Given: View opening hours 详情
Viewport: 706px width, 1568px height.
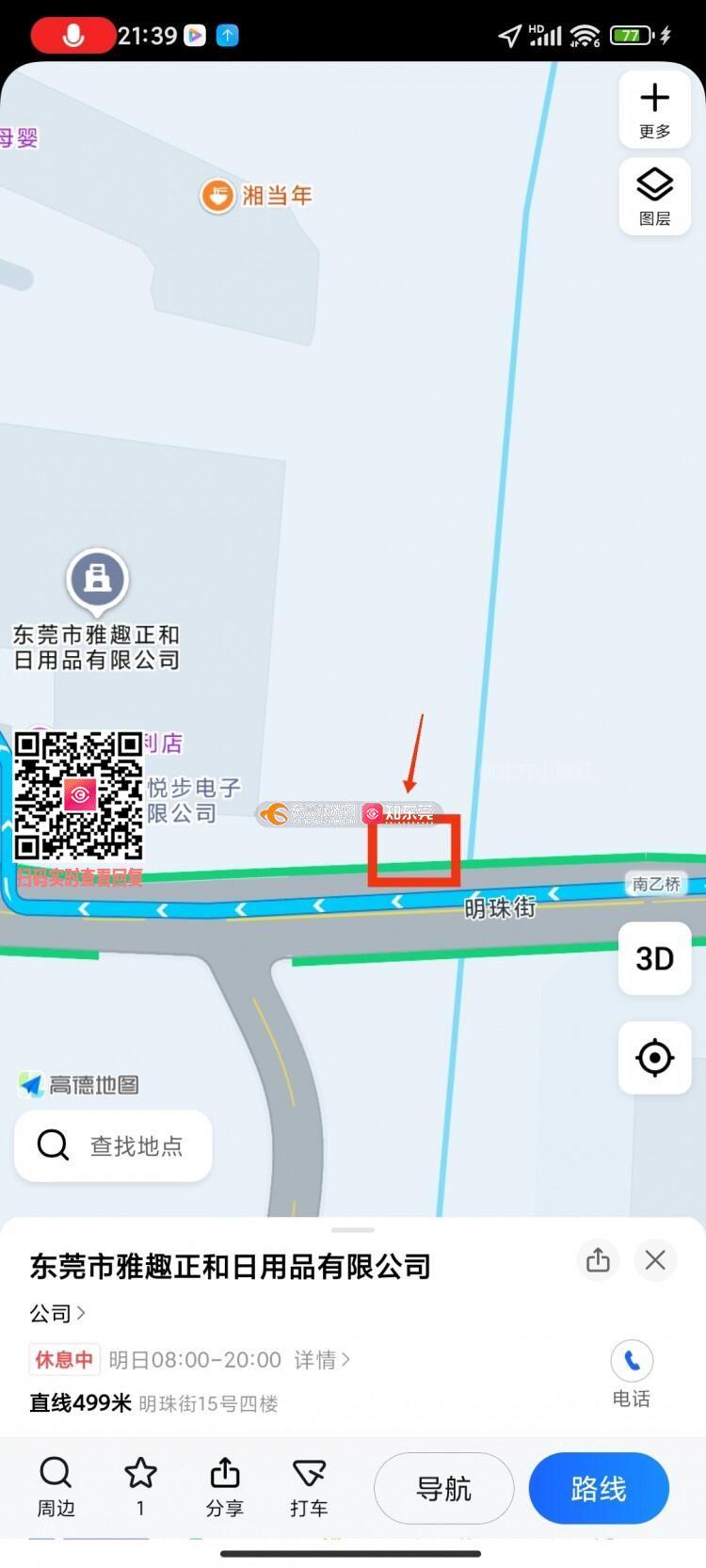Looking at the screenshot, I should [x=322, y=1359].
